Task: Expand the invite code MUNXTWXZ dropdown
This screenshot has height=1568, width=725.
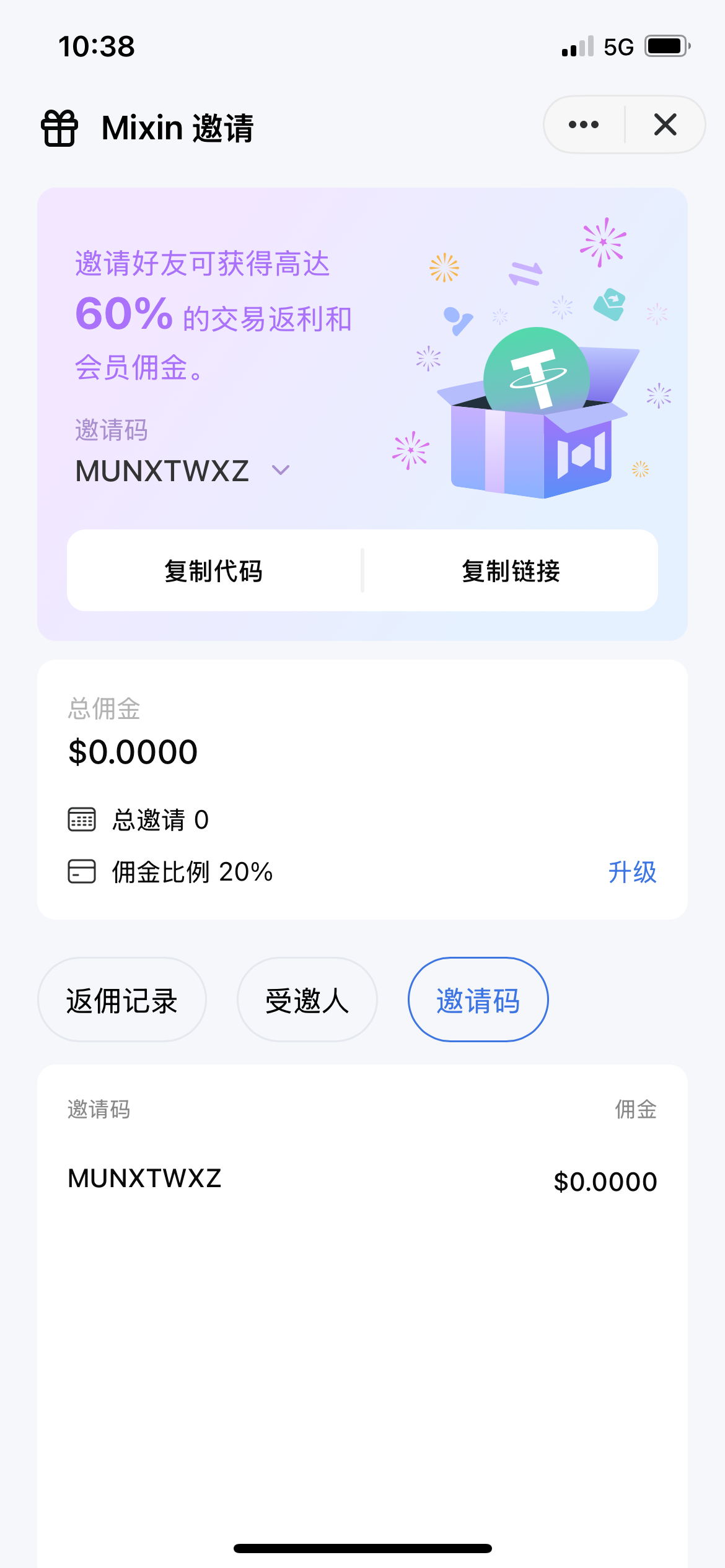Action: tap(281, 471)
